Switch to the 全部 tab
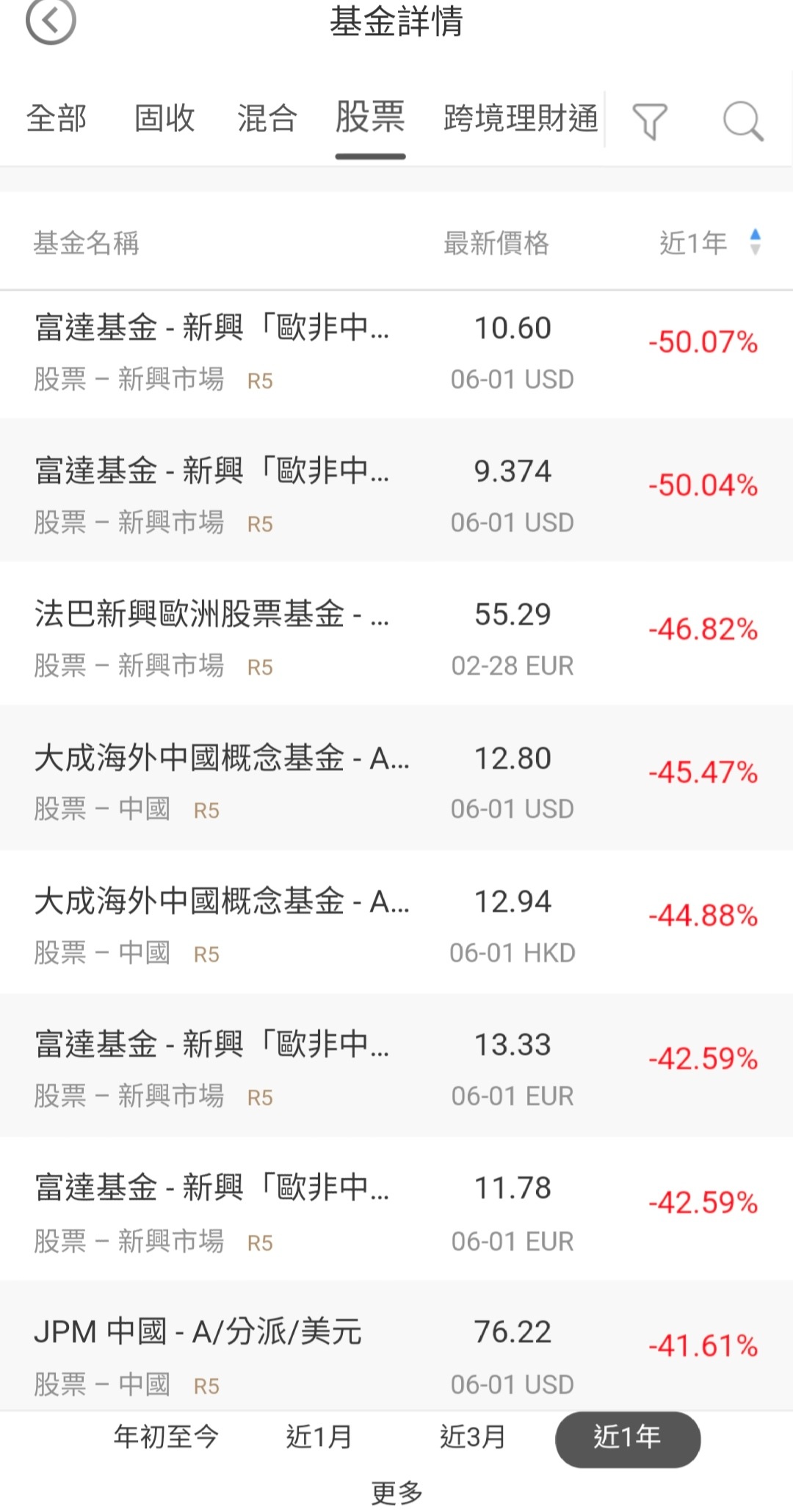This screenshot has height=1512, width=793. (57, 118)
